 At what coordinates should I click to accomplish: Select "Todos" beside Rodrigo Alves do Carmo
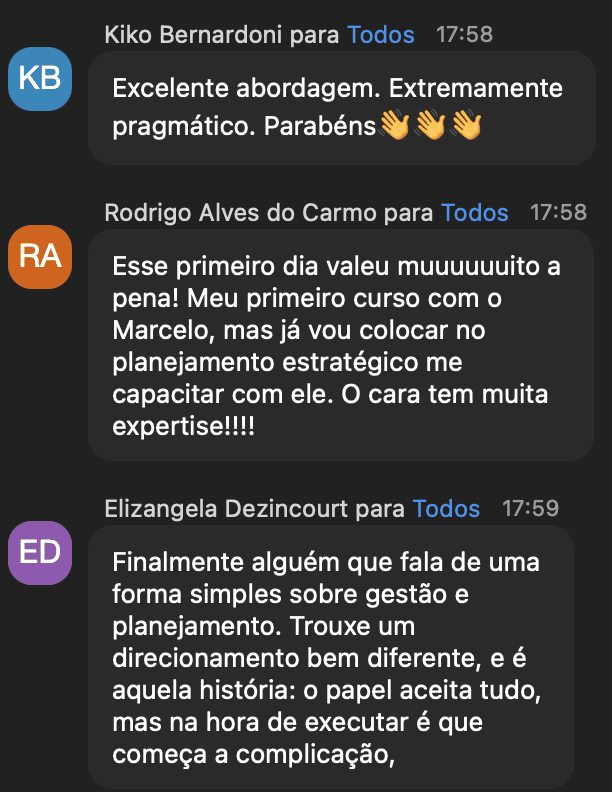pyautogui.click(x=475, y=213)
